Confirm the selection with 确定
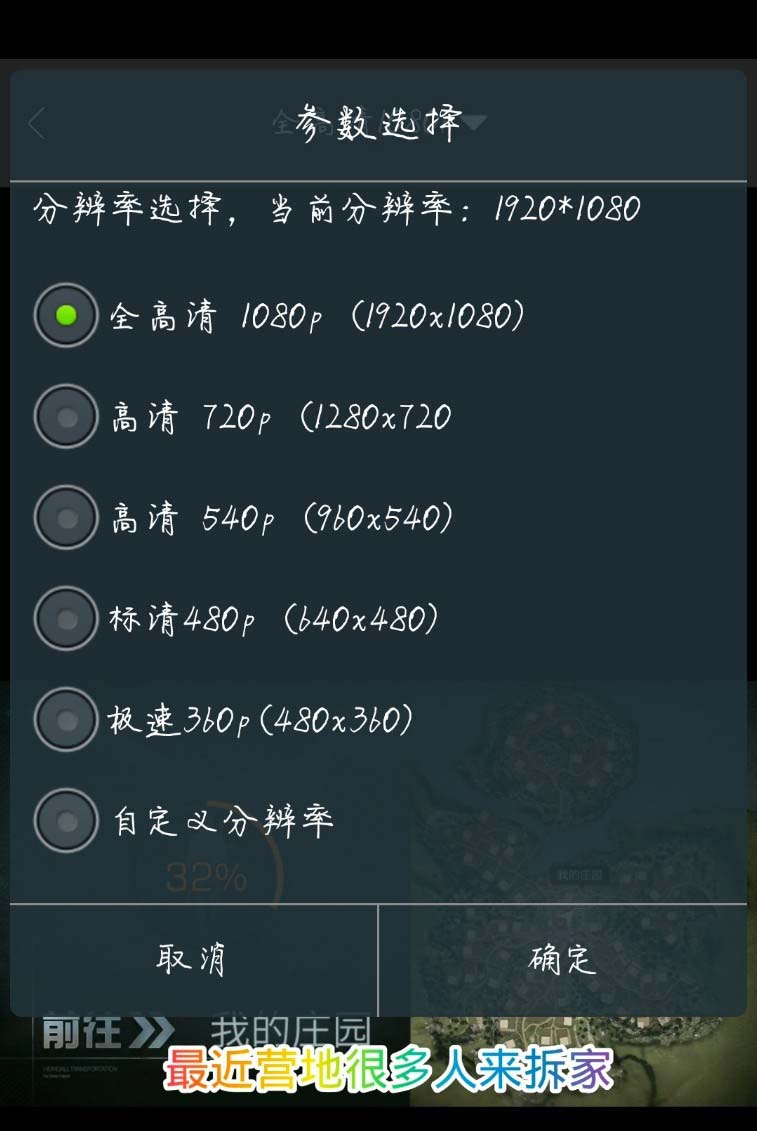Screen dimensions: 757x1131 [562, 959]
